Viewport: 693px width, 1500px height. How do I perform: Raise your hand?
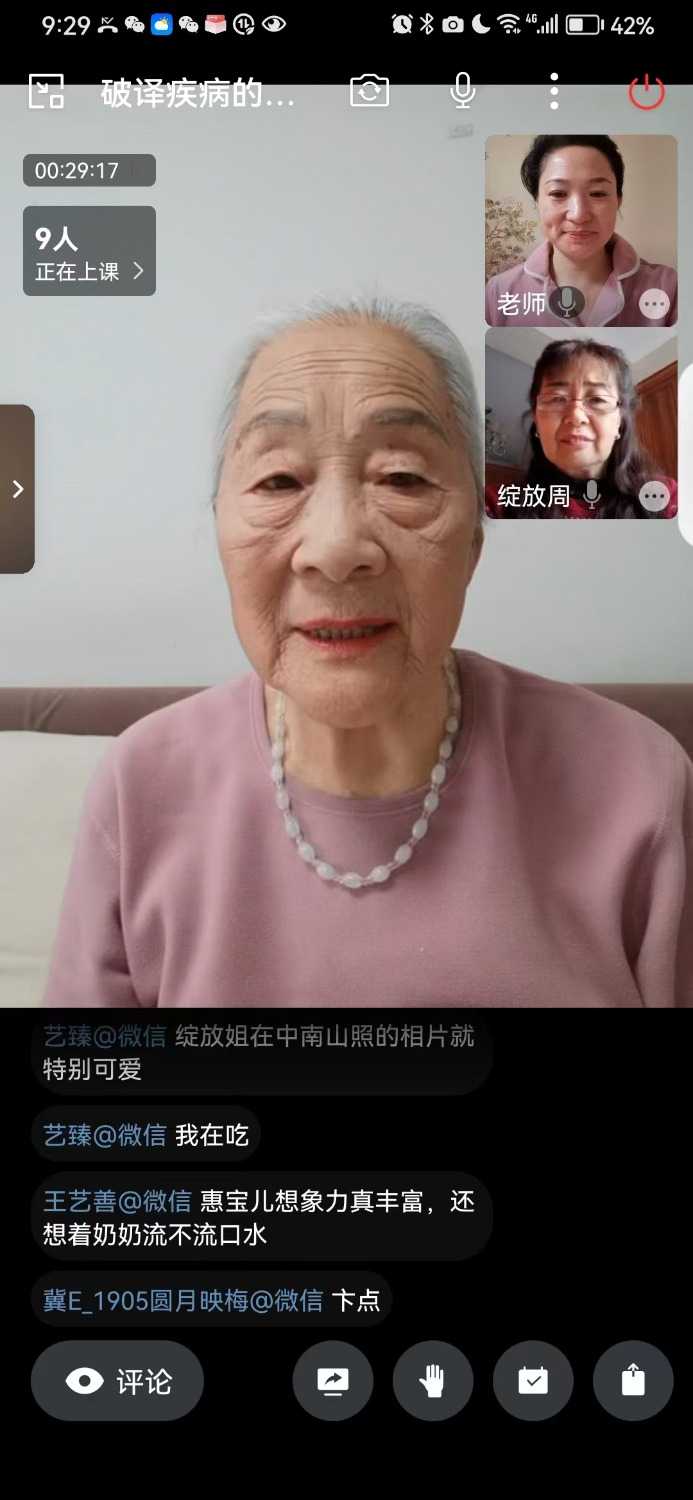433,1381
